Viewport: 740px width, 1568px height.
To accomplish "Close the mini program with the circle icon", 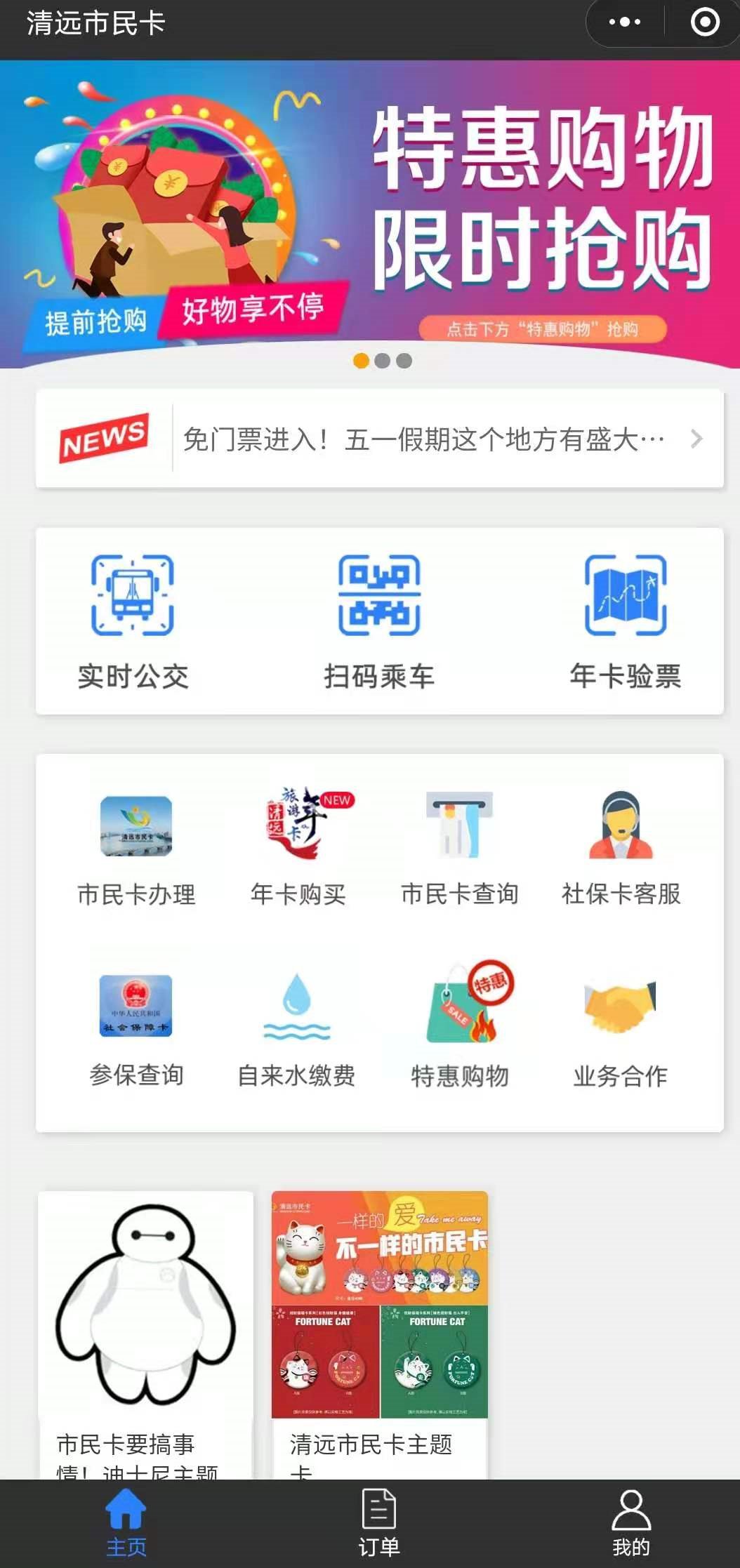I will pos(704,22).
